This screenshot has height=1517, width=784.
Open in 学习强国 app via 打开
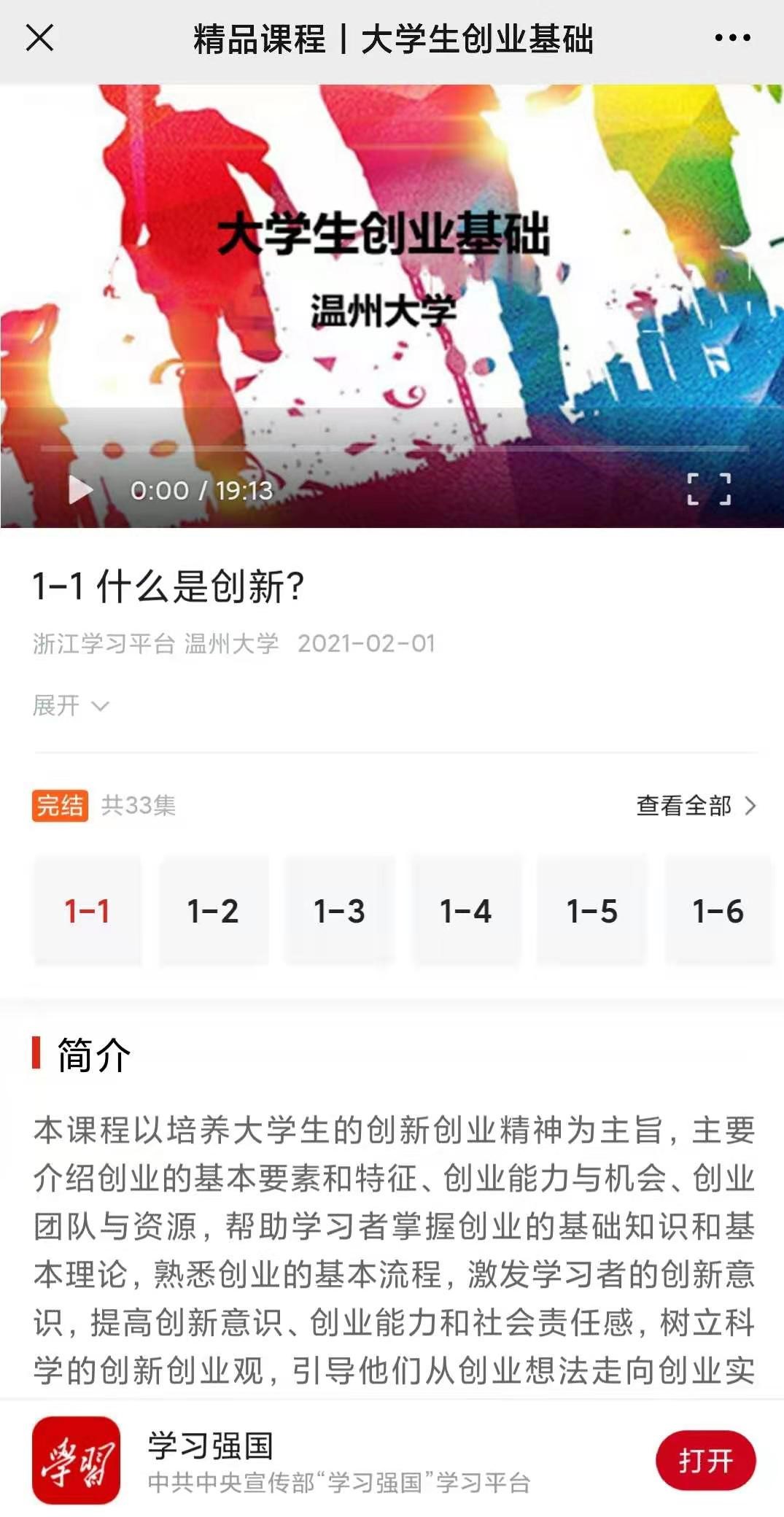(705, 1461)
